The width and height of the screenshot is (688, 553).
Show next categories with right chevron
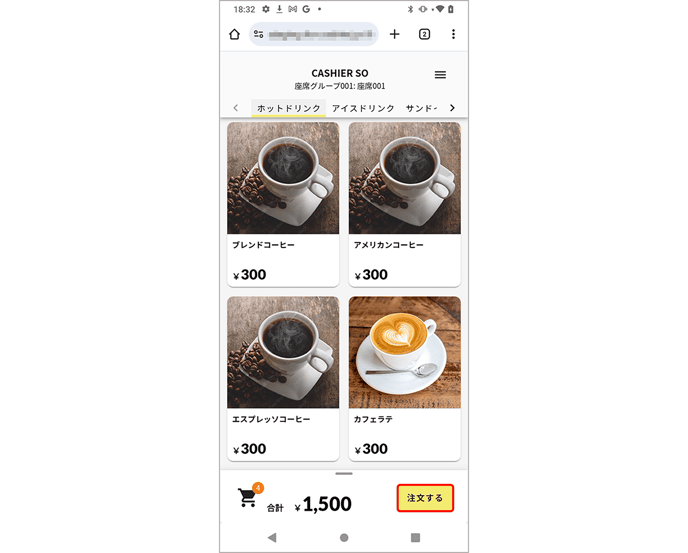click(452, 108)
